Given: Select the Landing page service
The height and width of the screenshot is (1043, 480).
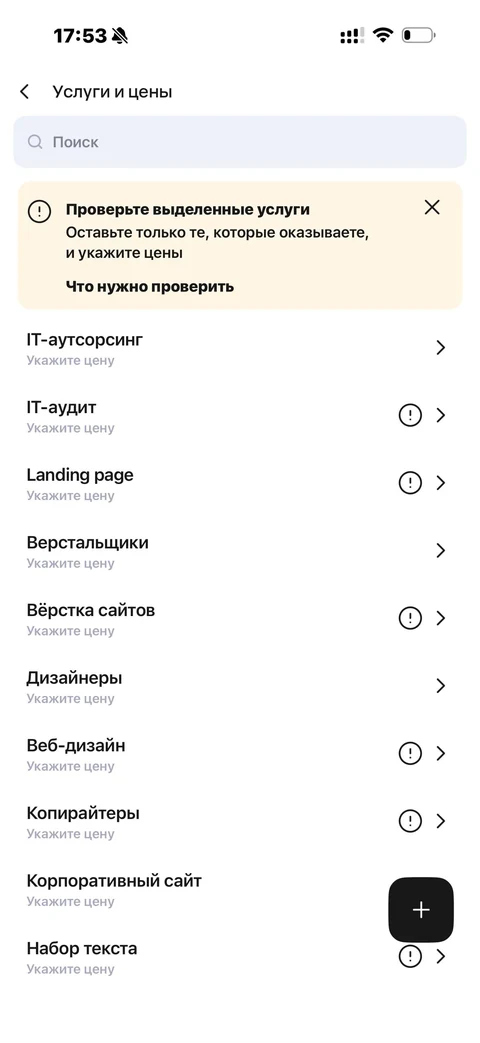Looking at the screenshot, I should tap(240, 484).
